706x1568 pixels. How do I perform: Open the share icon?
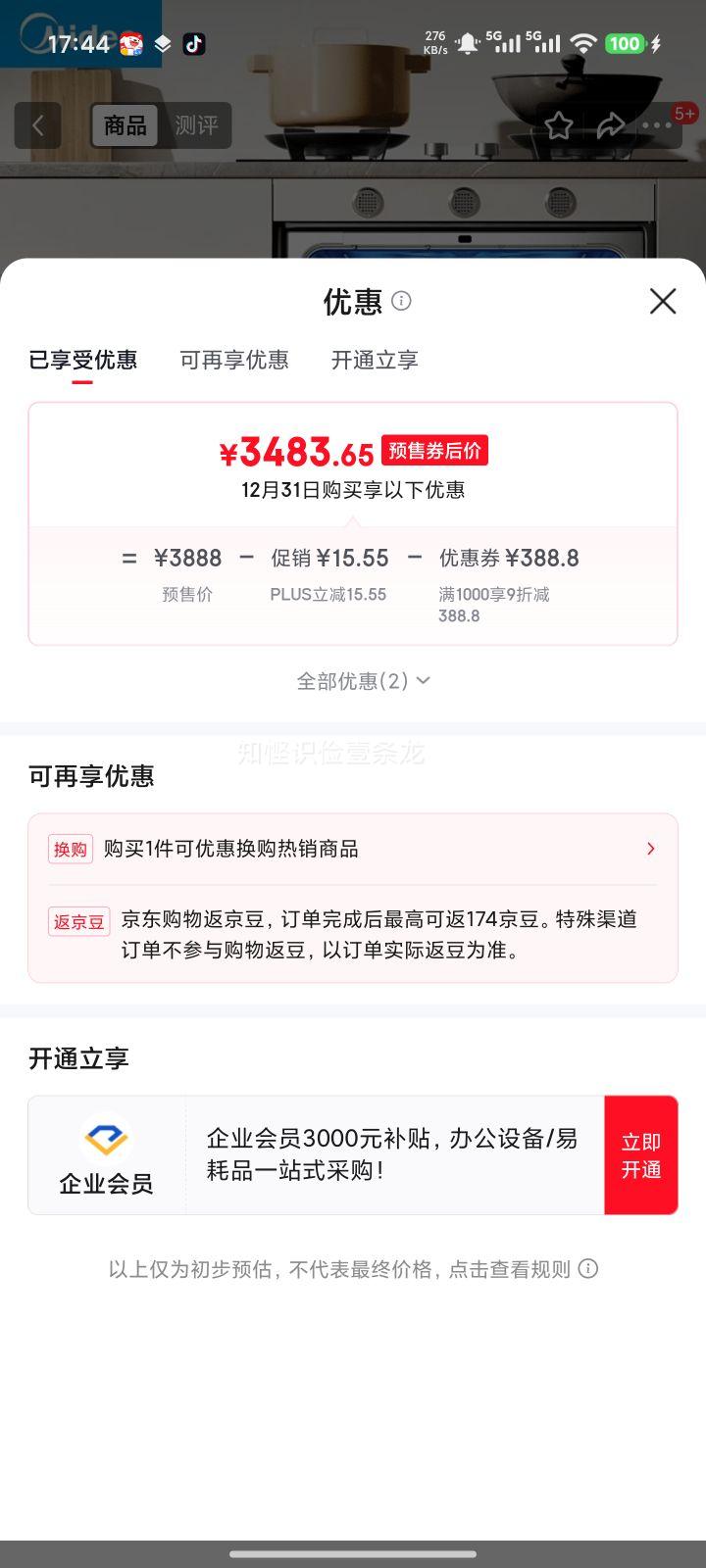pos(611,125)
